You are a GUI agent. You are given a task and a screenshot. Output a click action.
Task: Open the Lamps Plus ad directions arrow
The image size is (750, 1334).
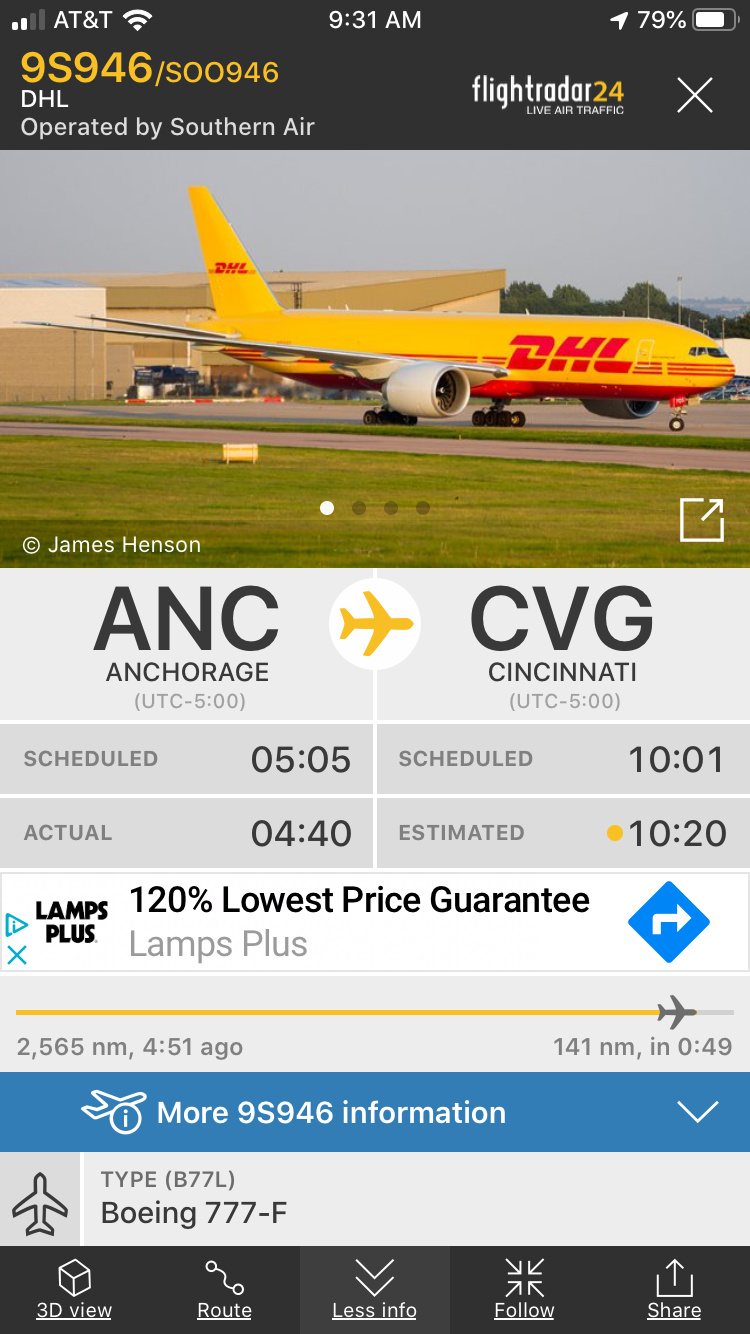click(x=668, y=922)
